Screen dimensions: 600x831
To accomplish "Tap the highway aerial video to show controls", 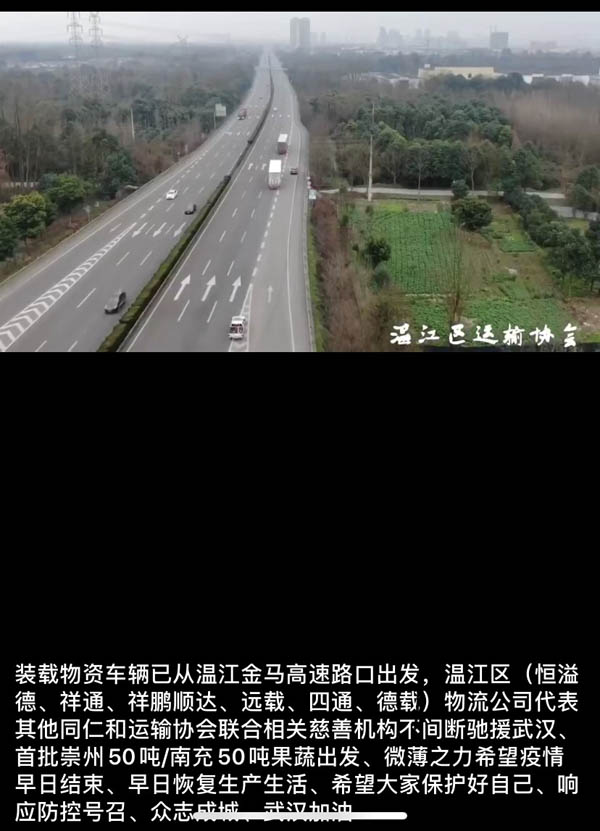I will (x=300, y=180).
